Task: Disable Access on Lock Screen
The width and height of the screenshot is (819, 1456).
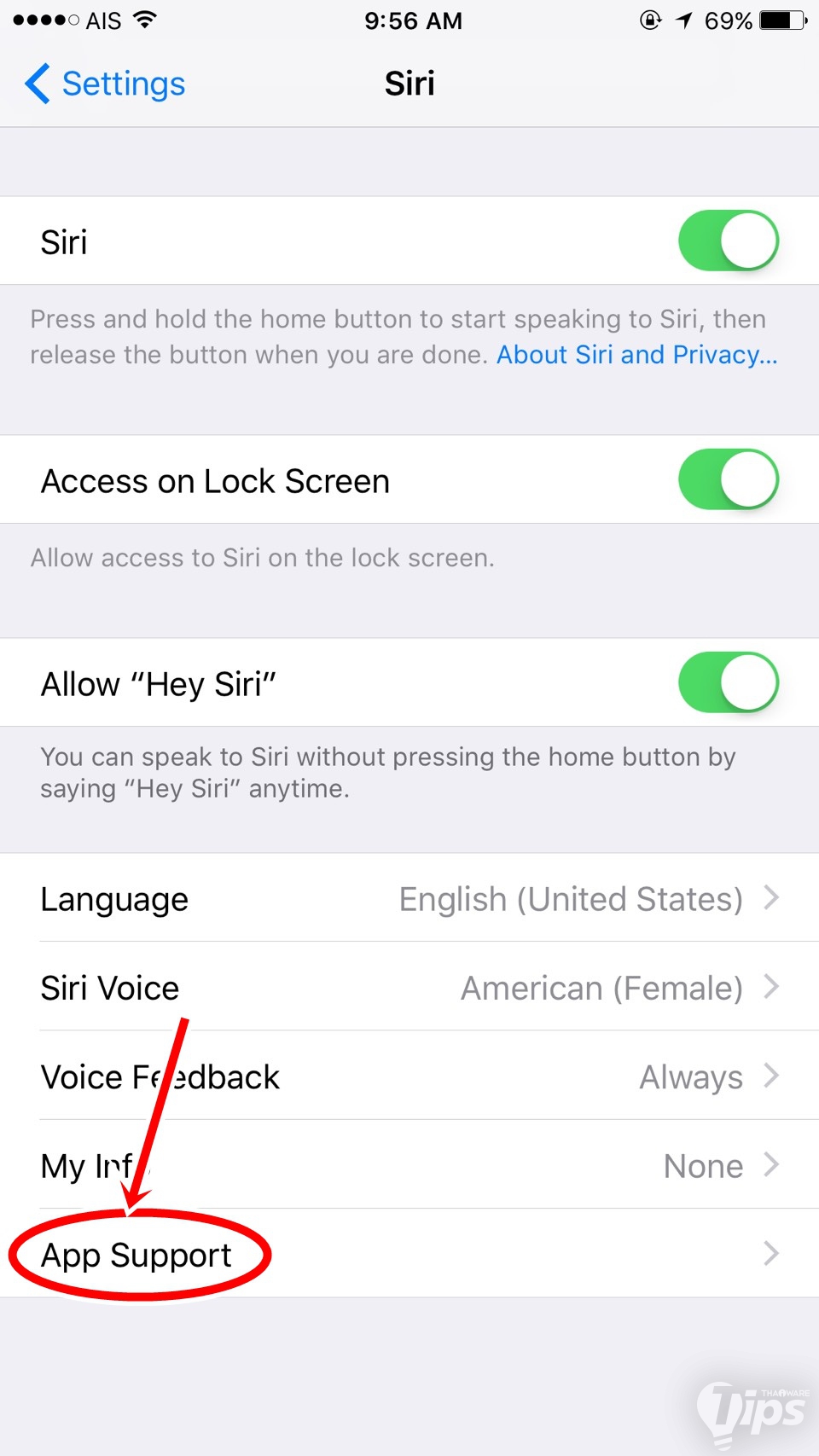Action: pos(728,480)
